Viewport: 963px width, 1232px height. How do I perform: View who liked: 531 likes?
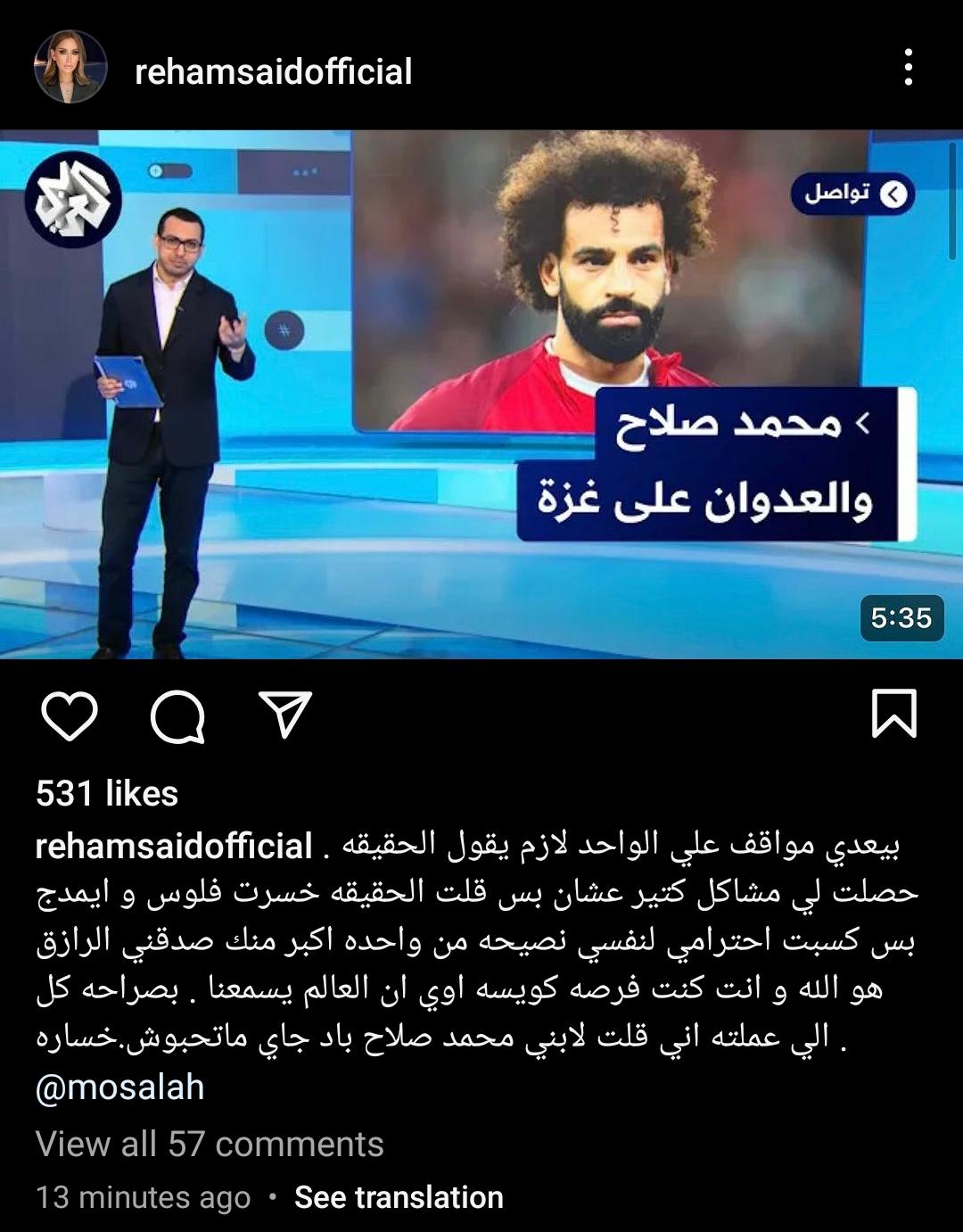[x=107, y=794]
